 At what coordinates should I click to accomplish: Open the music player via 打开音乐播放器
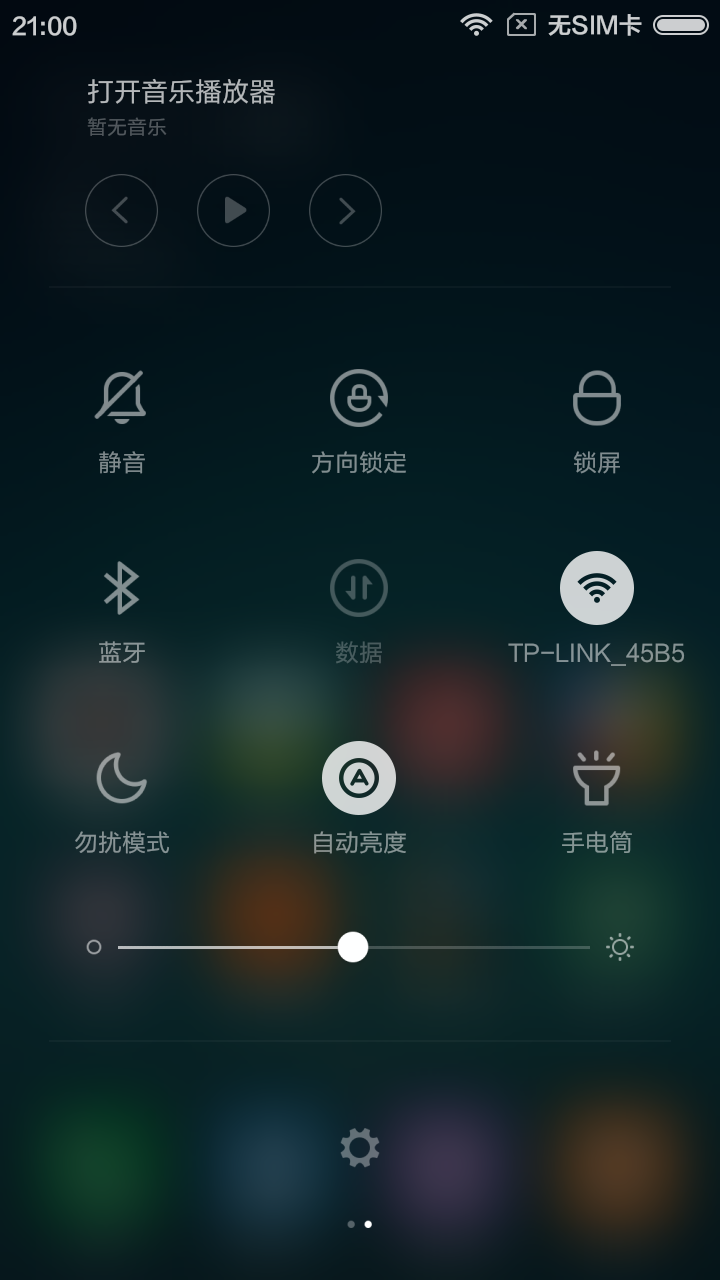181,92
